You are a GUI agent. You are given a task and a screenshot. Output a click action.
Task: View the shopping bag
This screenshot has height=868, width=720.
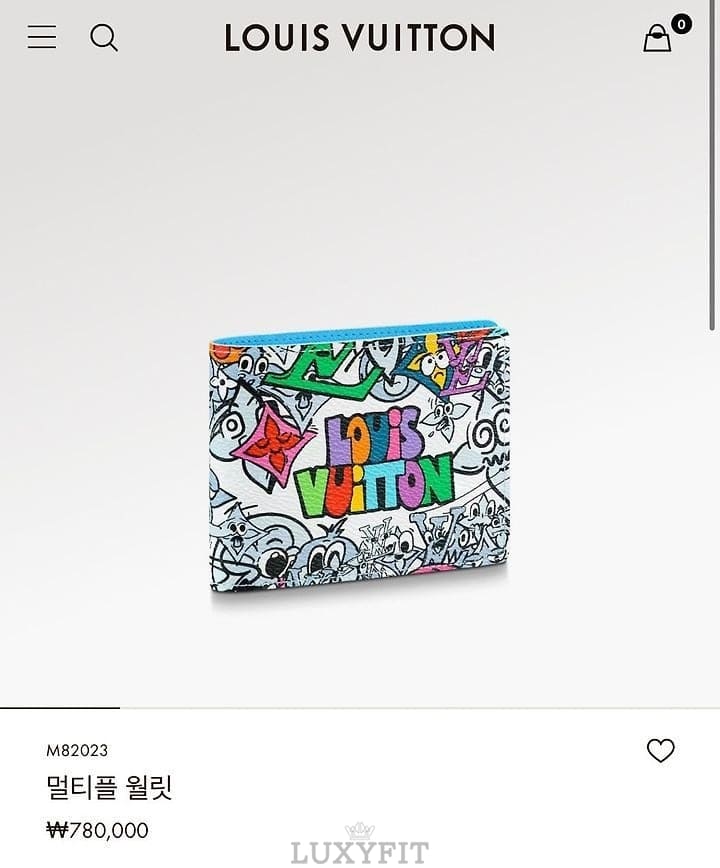[x=658, y=39]
